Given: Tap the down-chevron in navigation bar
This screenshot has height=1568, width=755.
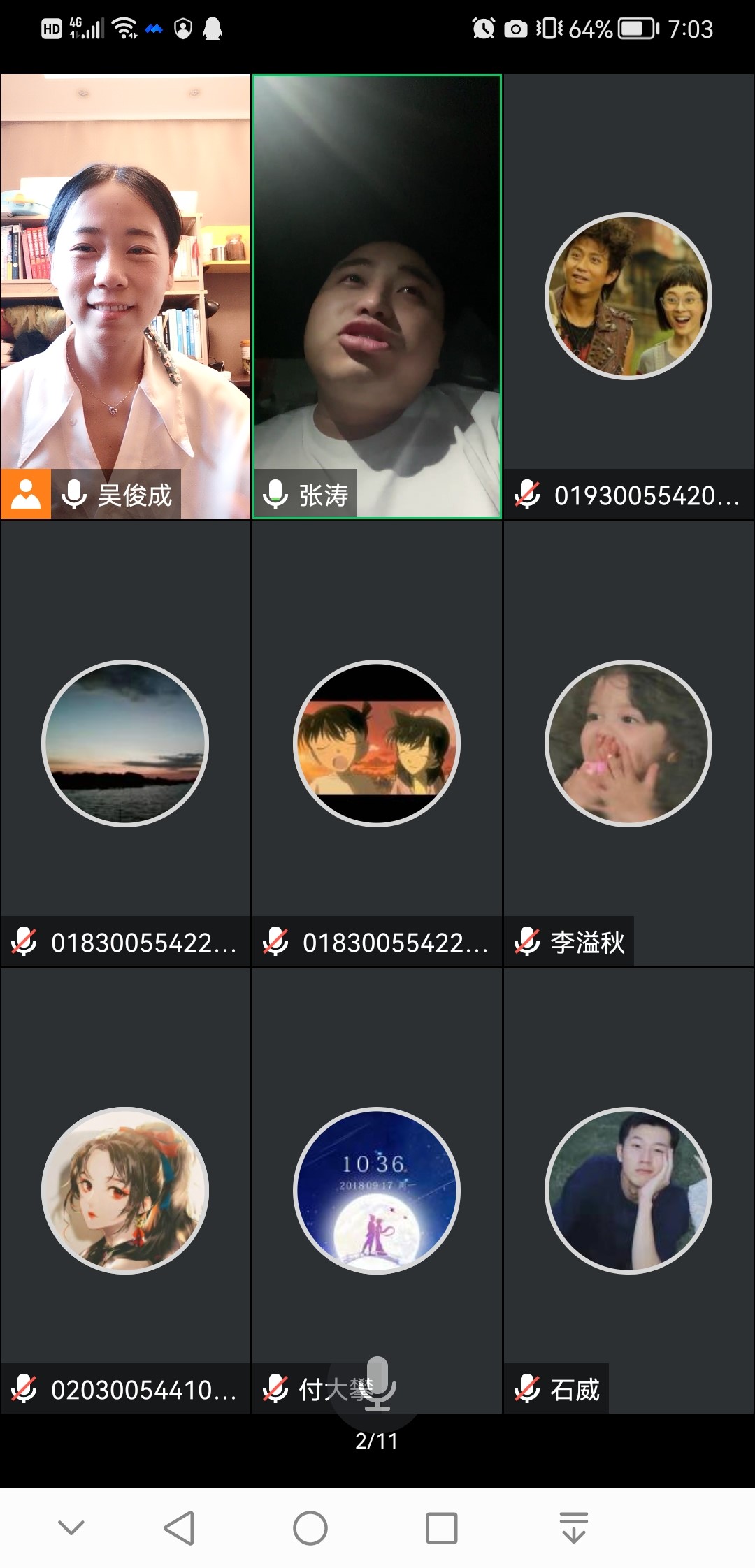Looking at the screenshot, I should (71, 1528).
